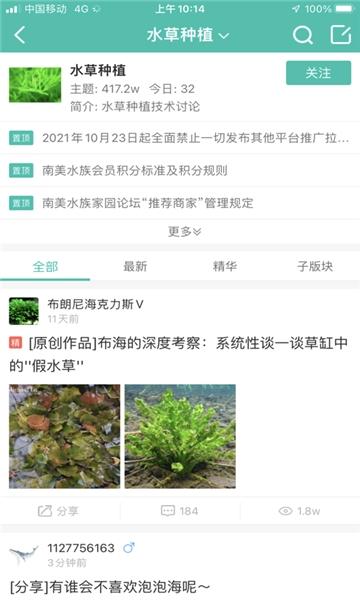The height and width of the screenshot is (600, 360).
Task: View the first photo of reddish-brown leaves
Action: (x=65, y=436)
